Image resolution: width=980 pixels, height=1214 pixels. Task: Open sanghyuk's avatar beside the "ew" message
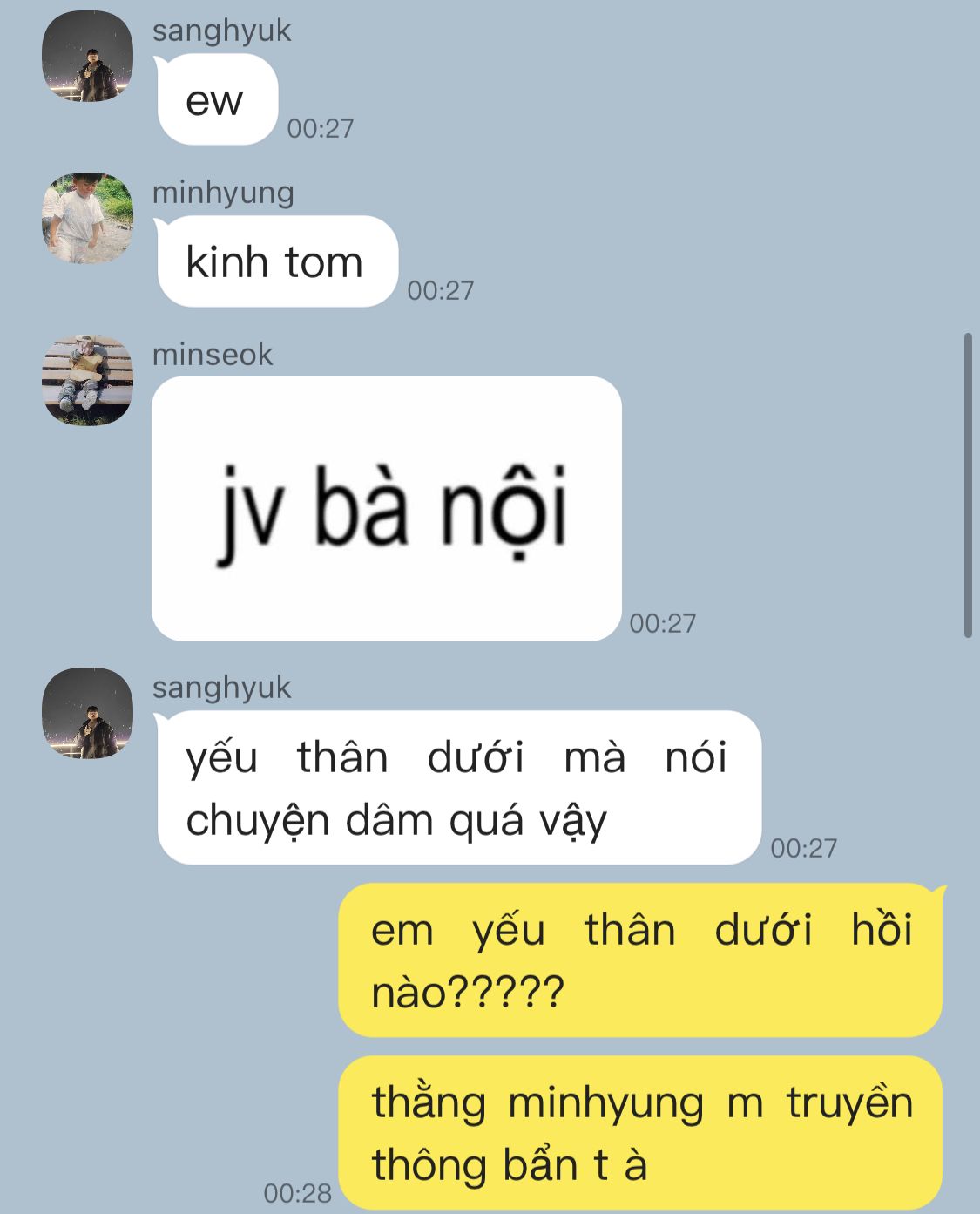pyautogui.click(x=87, y=57)
